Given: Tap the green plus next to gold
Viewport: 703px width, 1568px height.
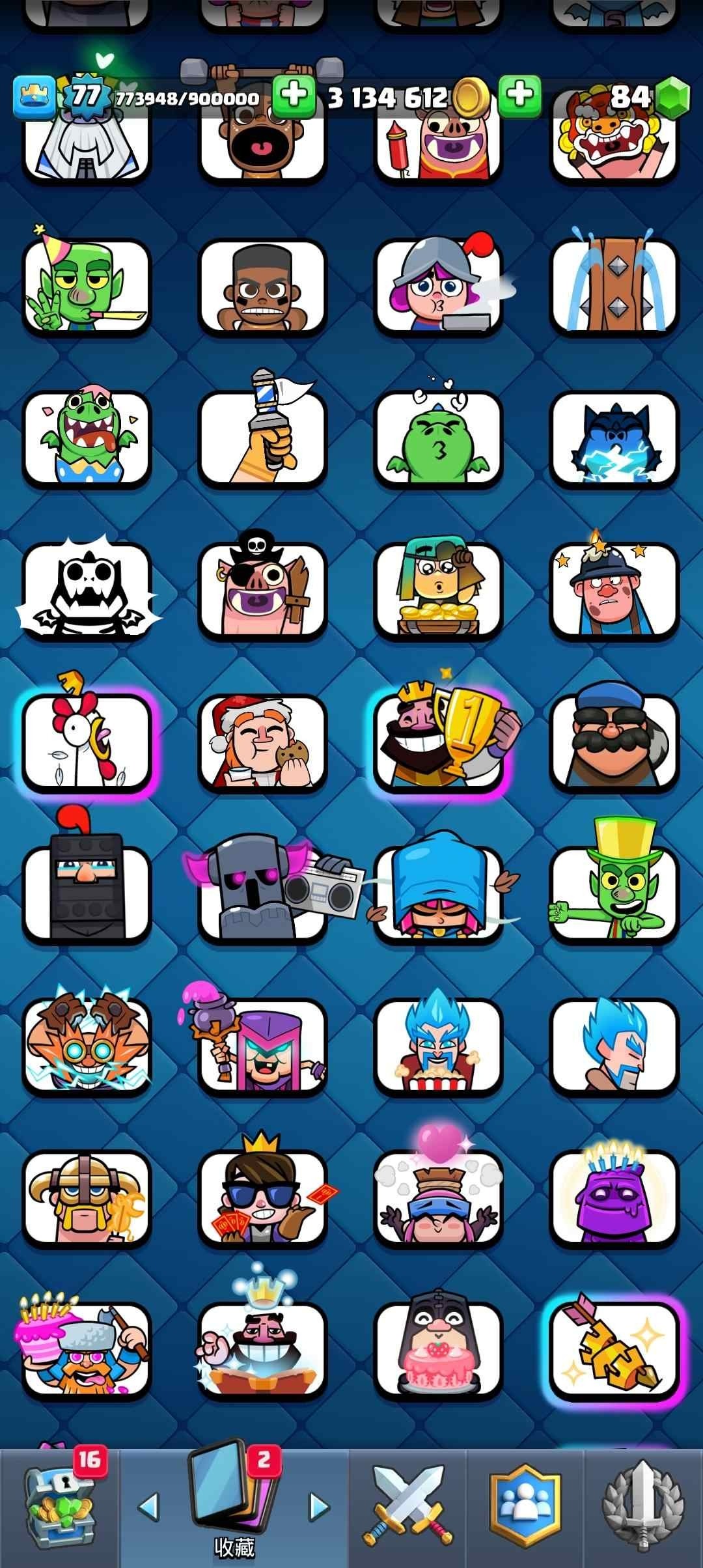Looking at the screenshot, I should (519, 95).
